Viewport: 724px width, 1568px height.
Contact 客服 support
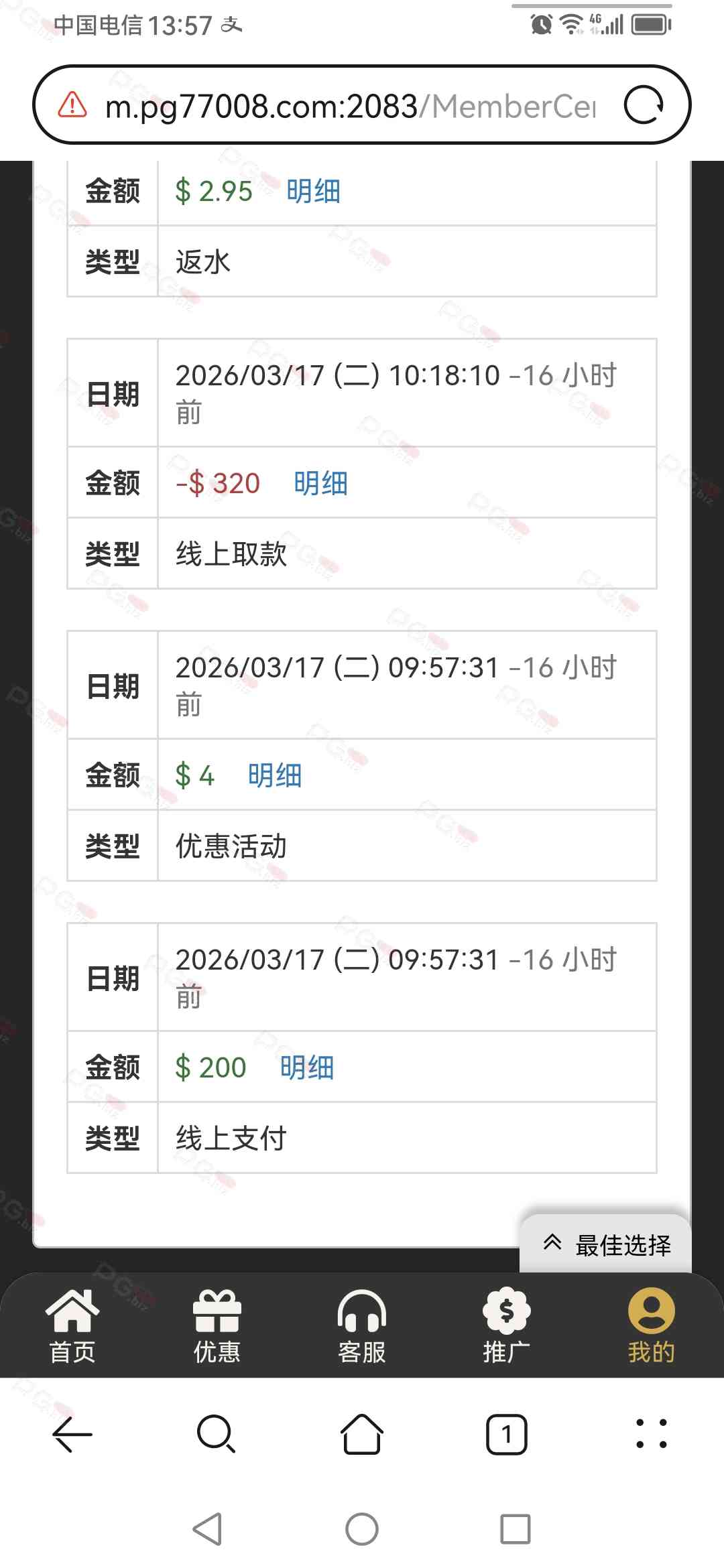(362, 1327)
